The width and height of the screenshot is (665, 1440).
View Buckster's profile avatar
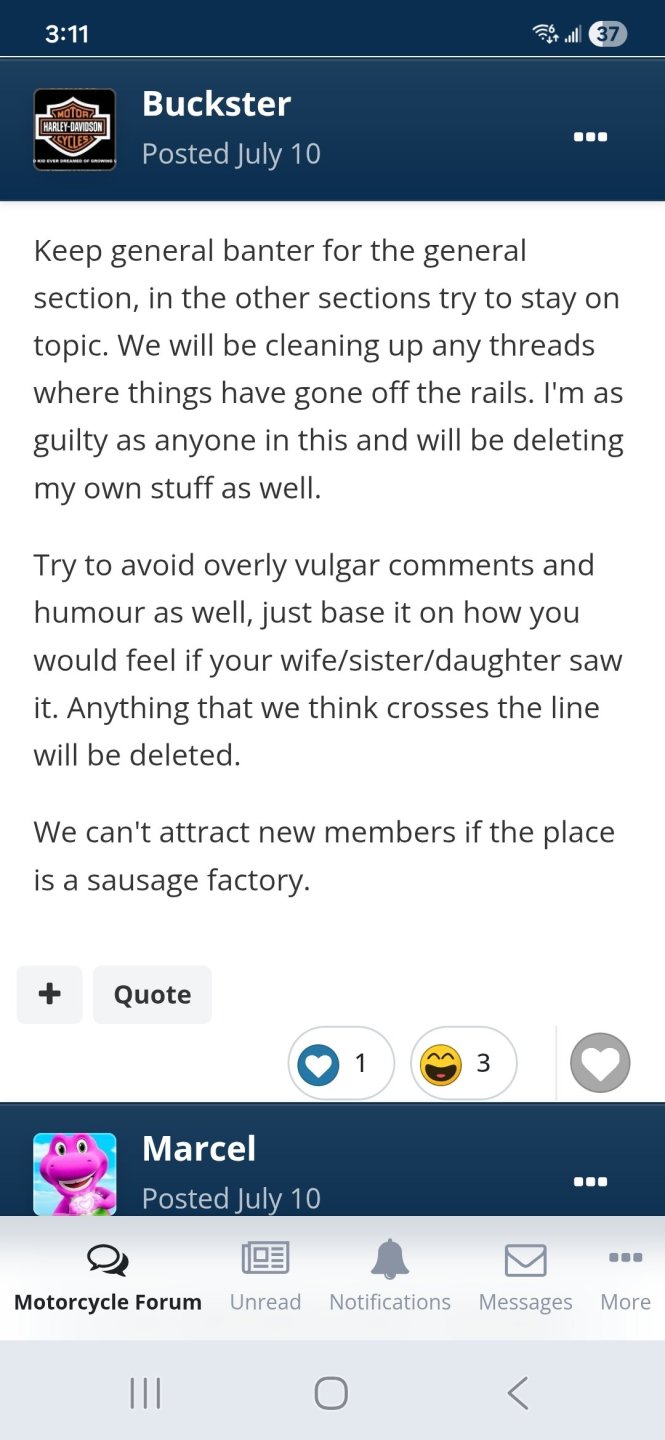click(x=75, y=130)
